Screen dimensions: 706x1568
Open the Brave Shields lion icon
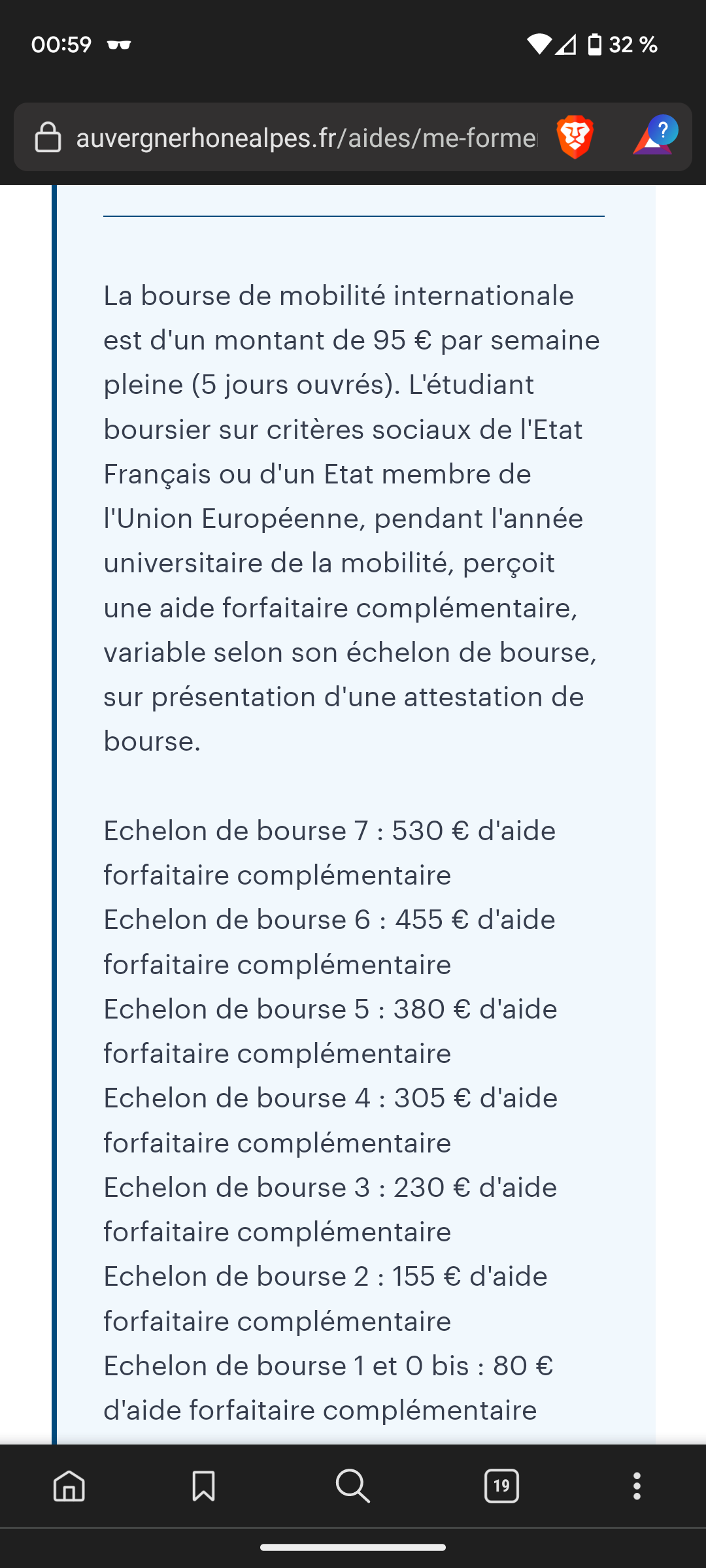point(575,137)
